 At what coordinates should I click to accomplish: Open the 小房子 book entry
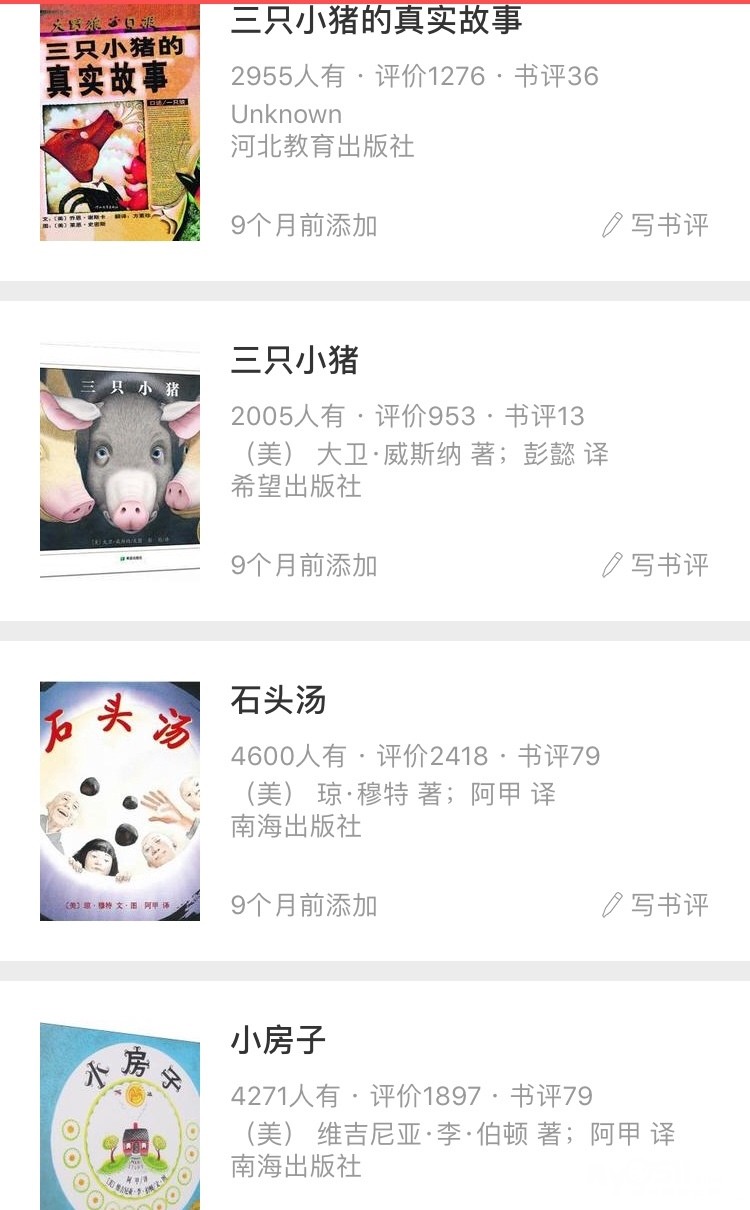tap(278, 1040)
